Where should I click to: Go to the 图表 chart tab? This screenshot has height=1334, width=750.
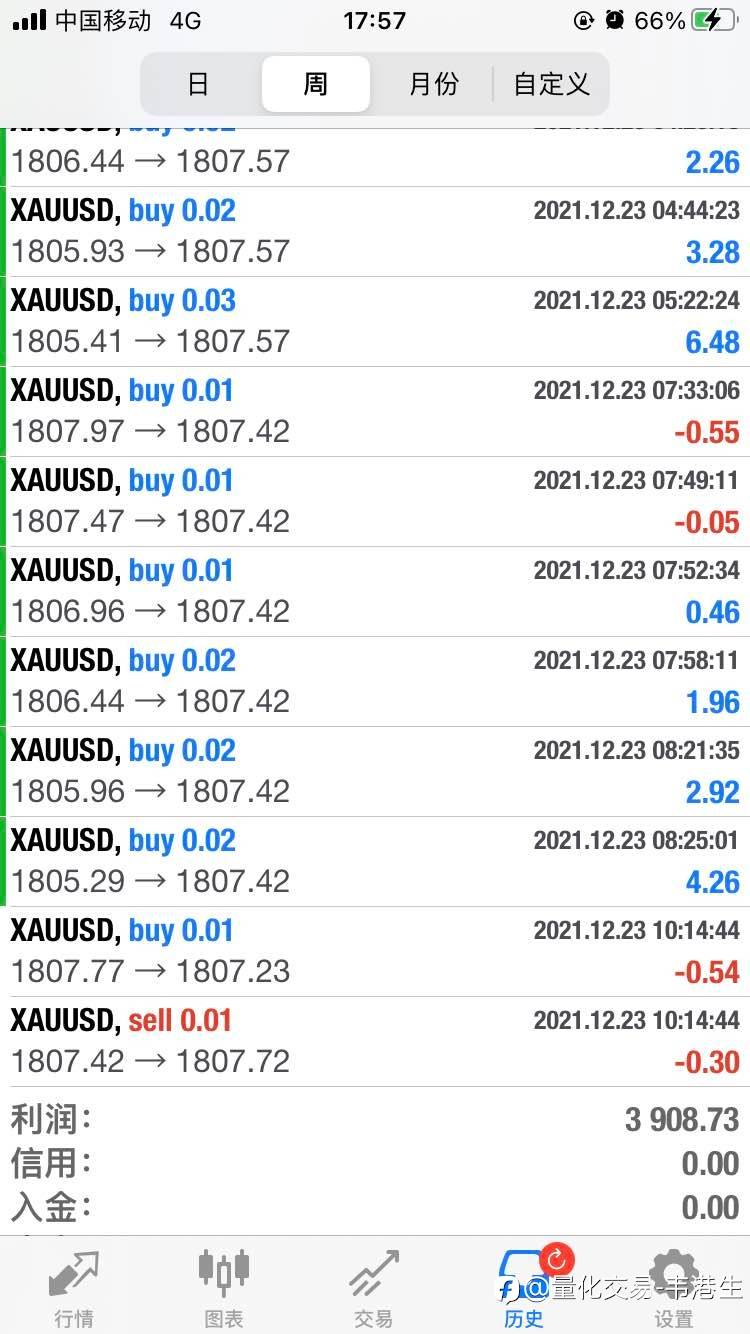[x=224, y=1288]
